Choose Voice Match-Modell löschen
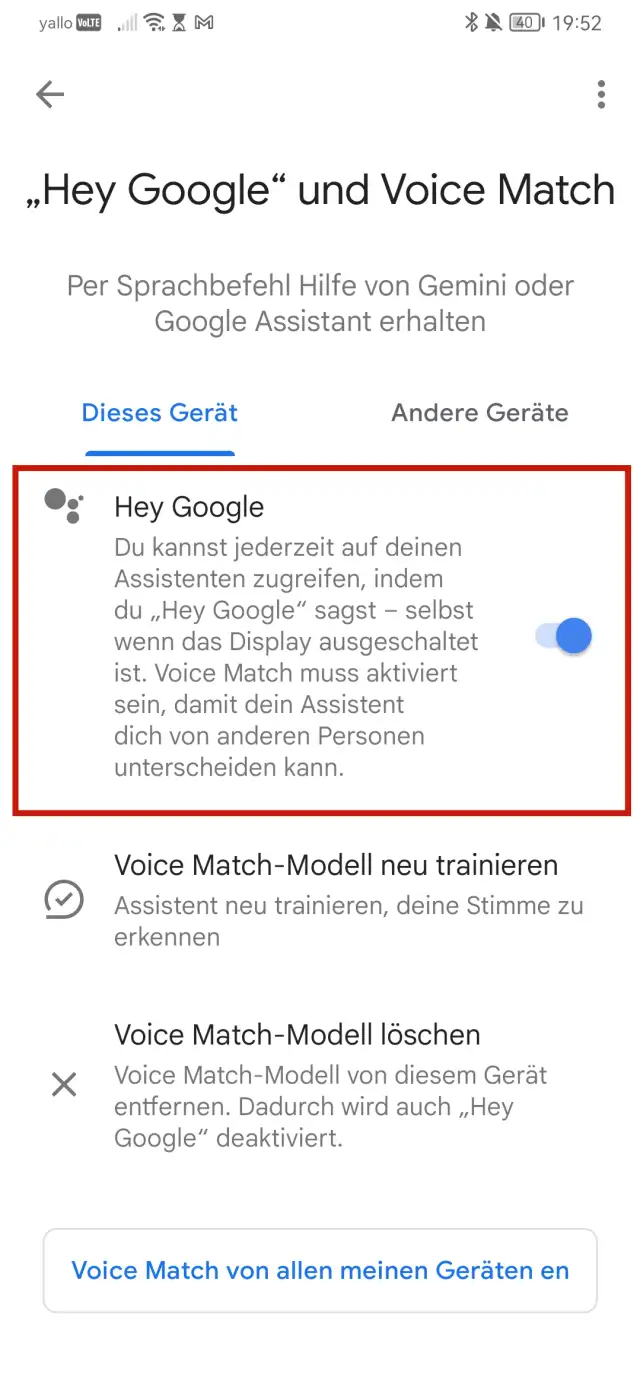Viewport: 640px width, 1387px height. [330, 1085]
